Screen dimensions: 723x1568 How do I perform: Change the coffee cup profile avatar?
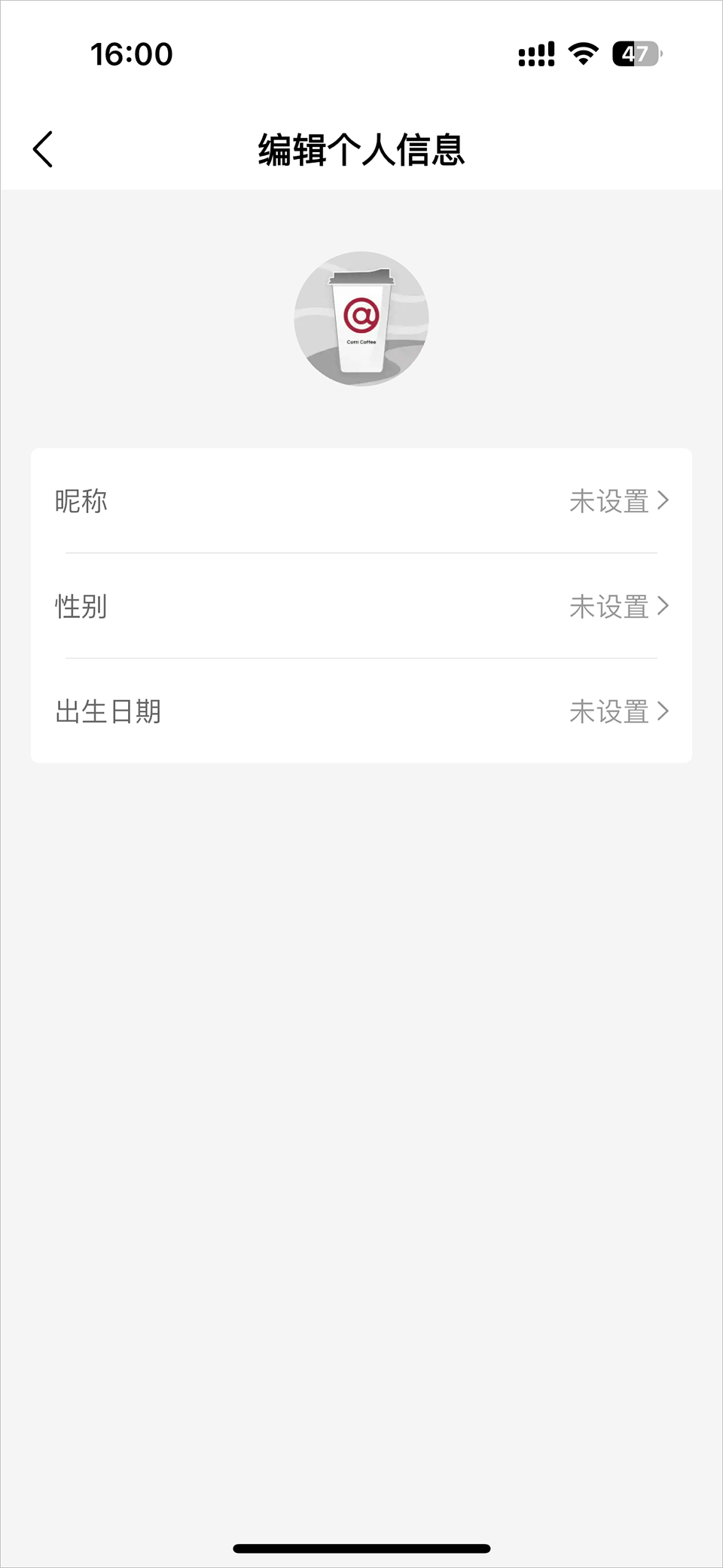coord(361,319)
